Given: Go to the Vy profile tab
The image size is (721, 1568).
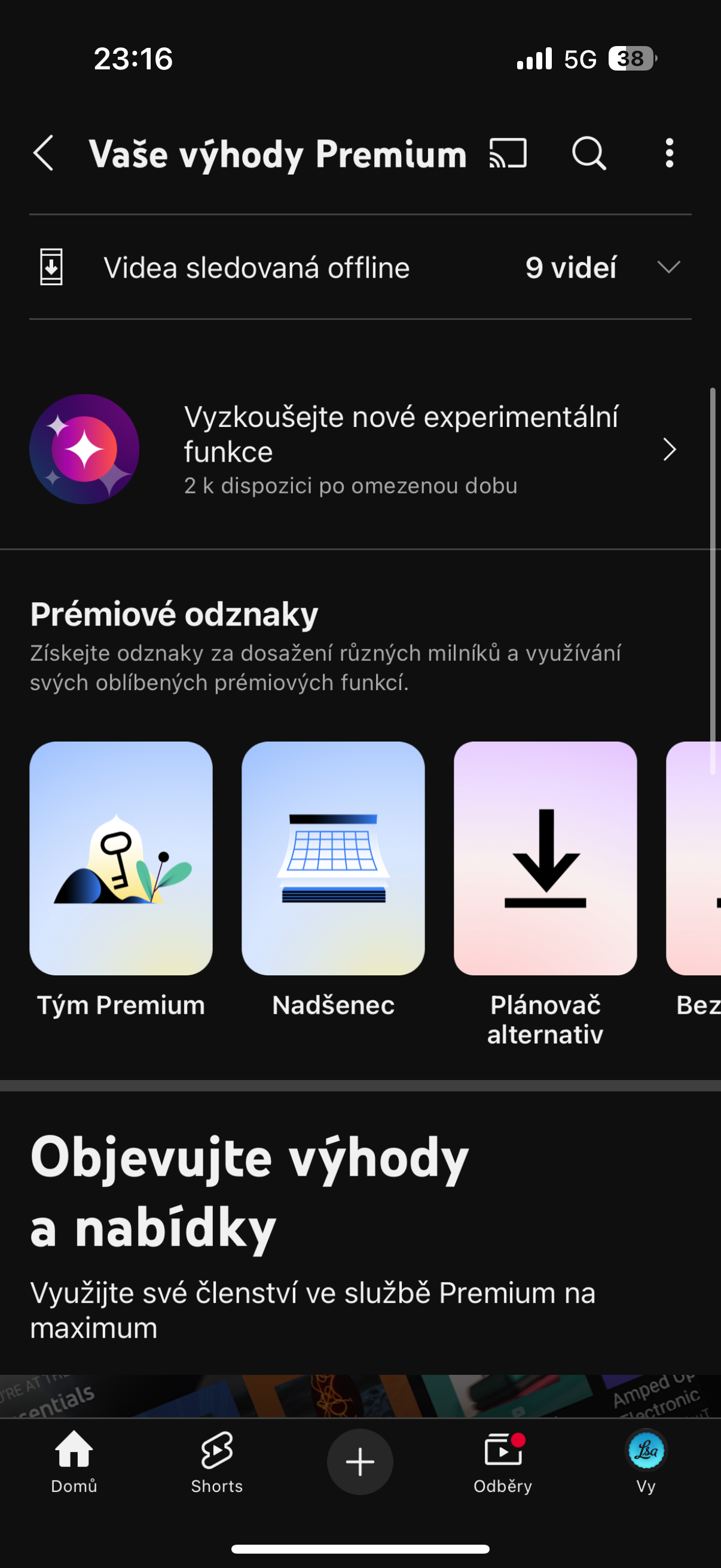Looking at the screenshot, I should coord(646,1461).
